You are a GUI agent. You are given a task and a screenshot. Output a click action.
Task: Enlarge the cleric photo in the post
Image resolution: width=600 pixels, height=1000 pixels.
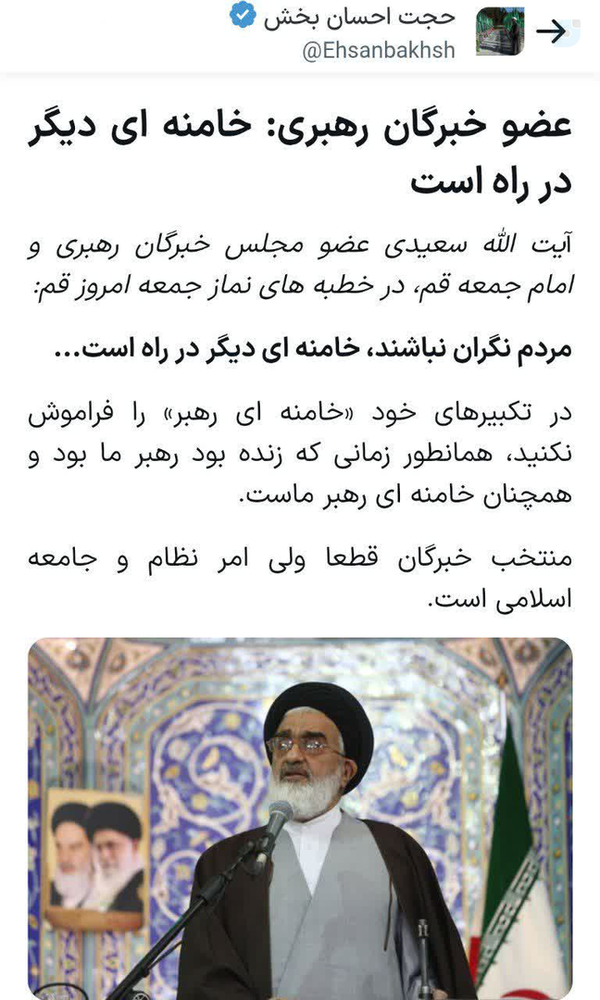(x=300, y=818)
